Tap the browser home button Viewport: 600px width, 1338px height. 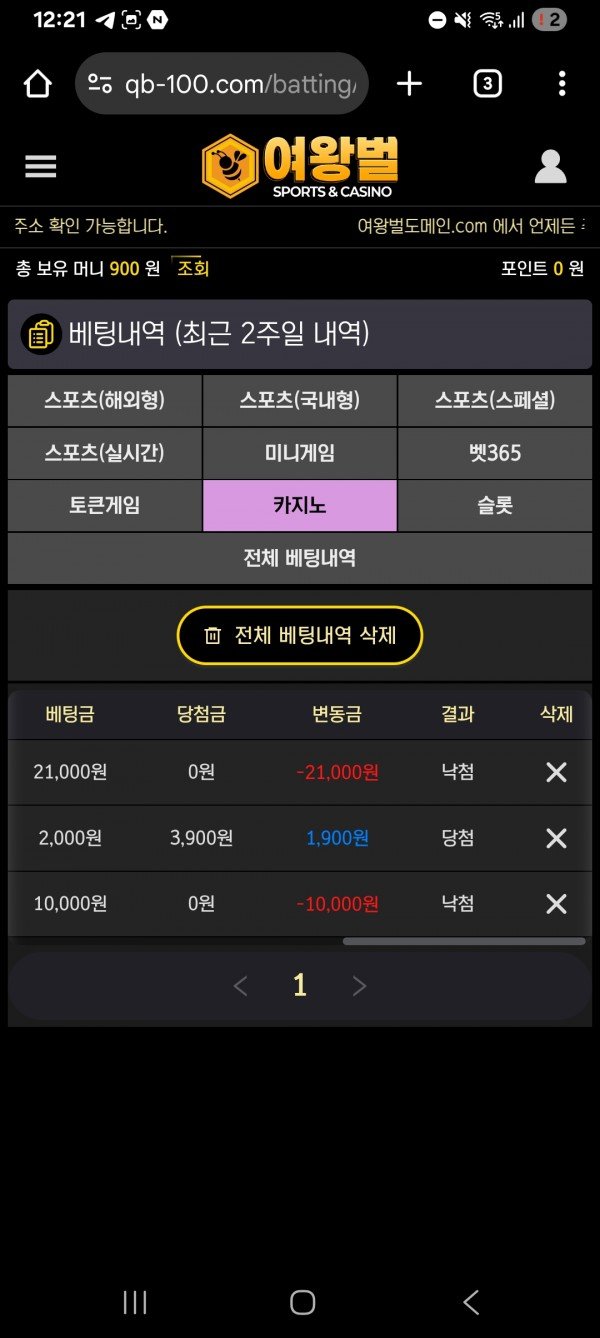click(x=37, y=84)
